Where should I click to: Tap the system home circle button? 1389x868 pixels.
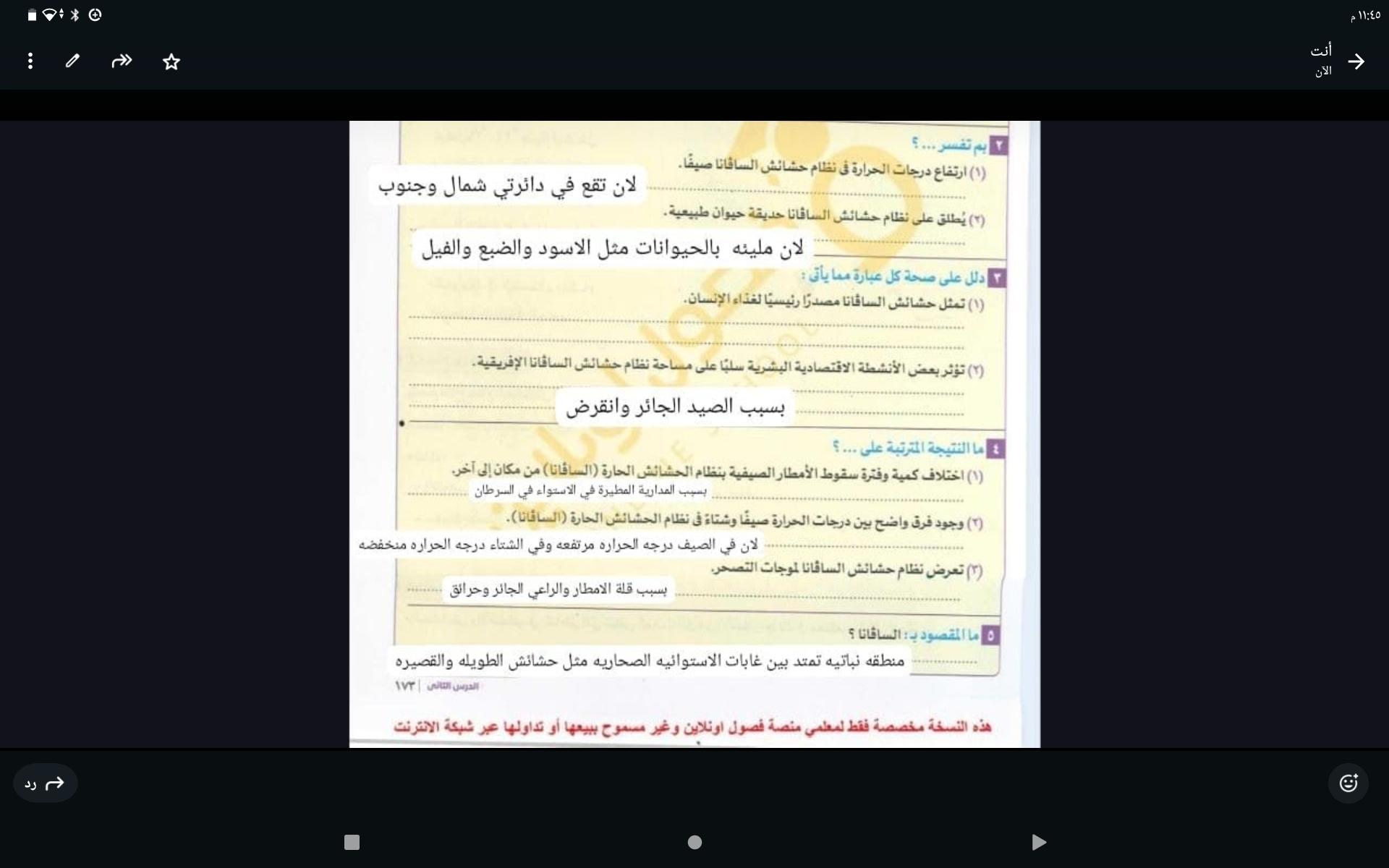pos(694,842)
